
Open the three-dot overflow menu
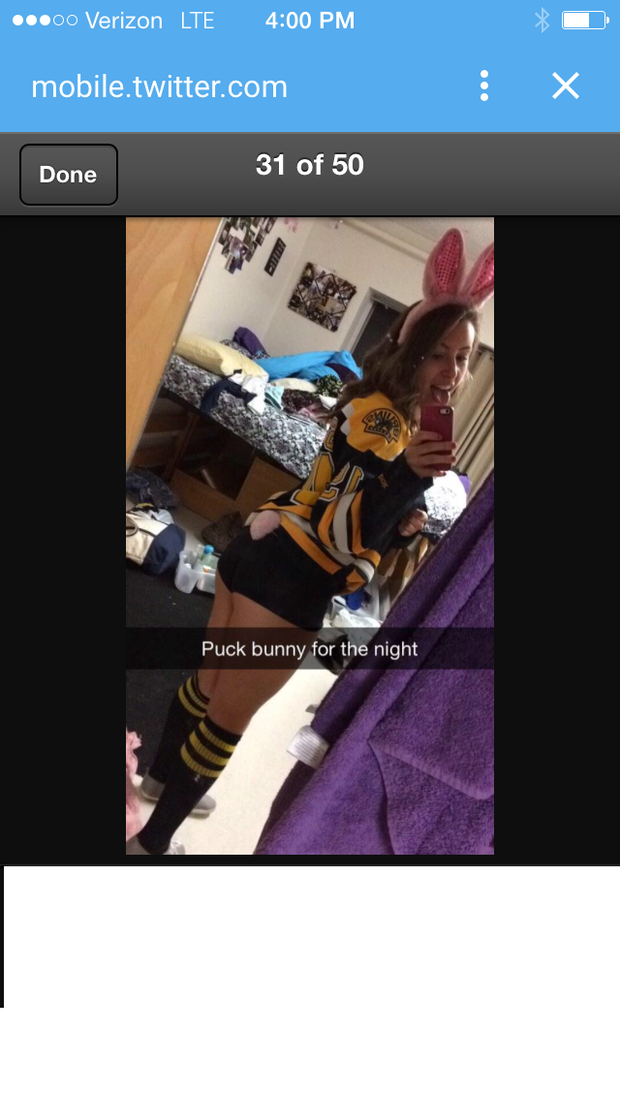pos(484,86)
